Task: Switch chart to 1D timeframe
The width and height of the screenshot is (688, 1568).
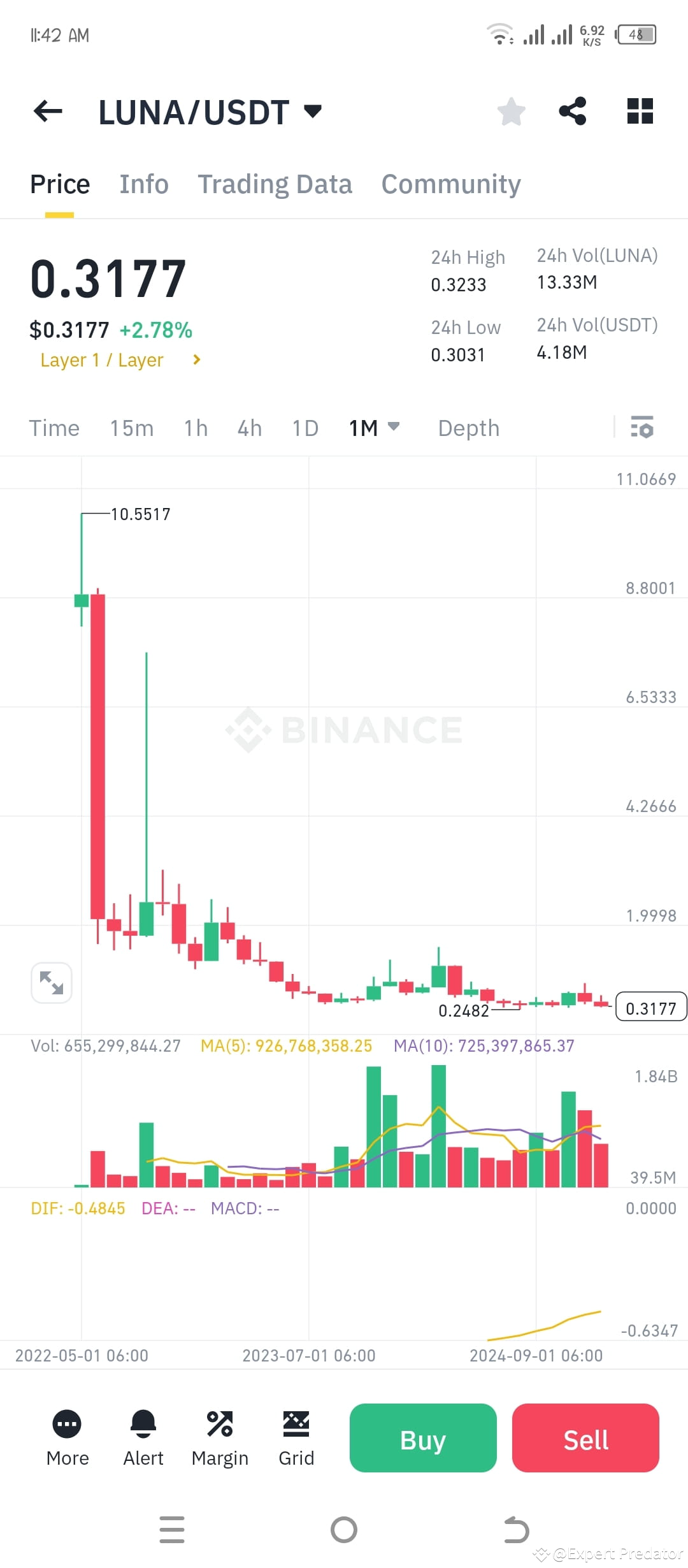Action: (305, 428)
